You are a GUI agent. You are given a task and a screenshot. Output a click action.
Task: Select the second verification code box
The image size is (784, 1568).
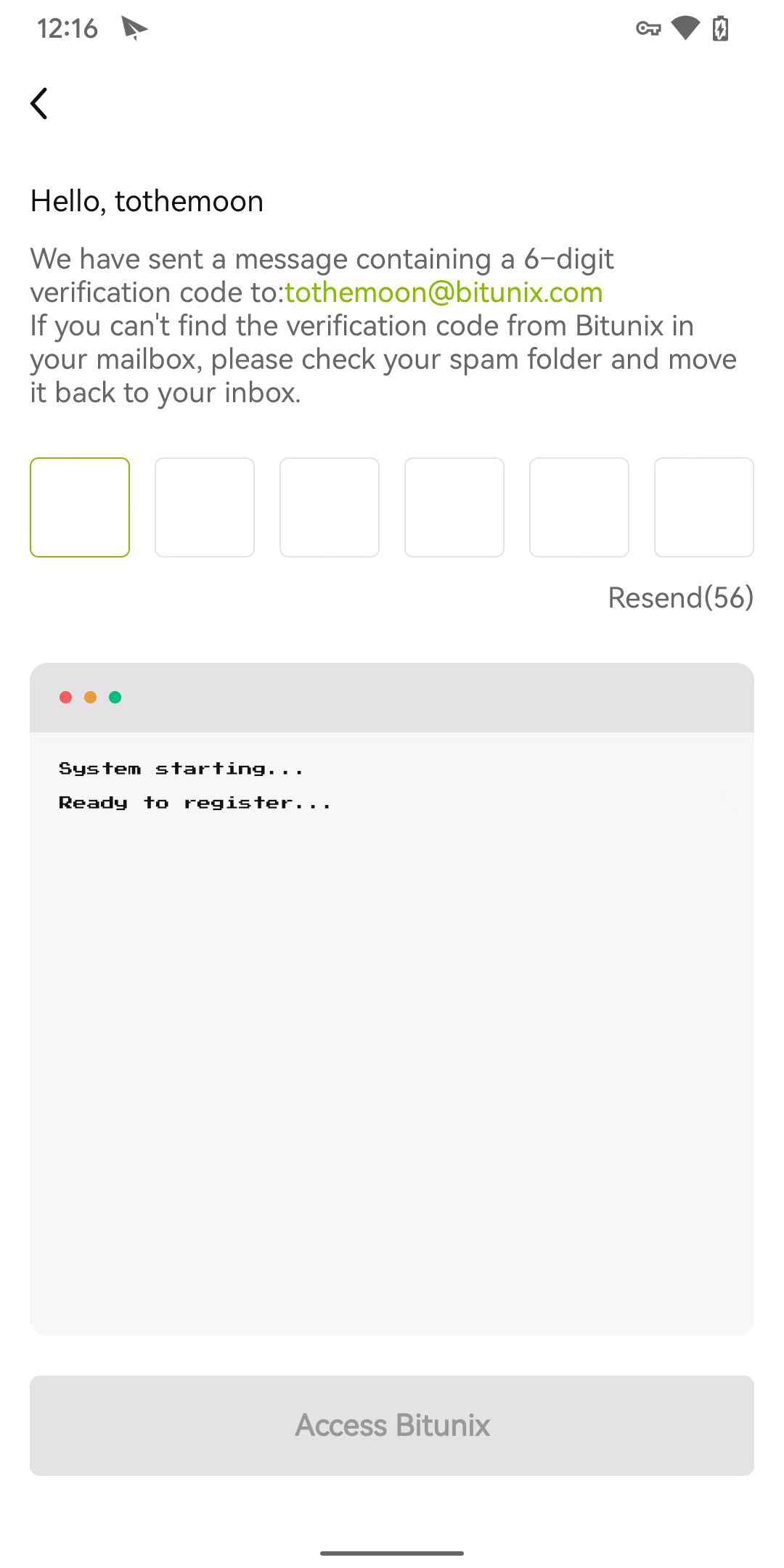pyautogui.click(x=205, y=507)
